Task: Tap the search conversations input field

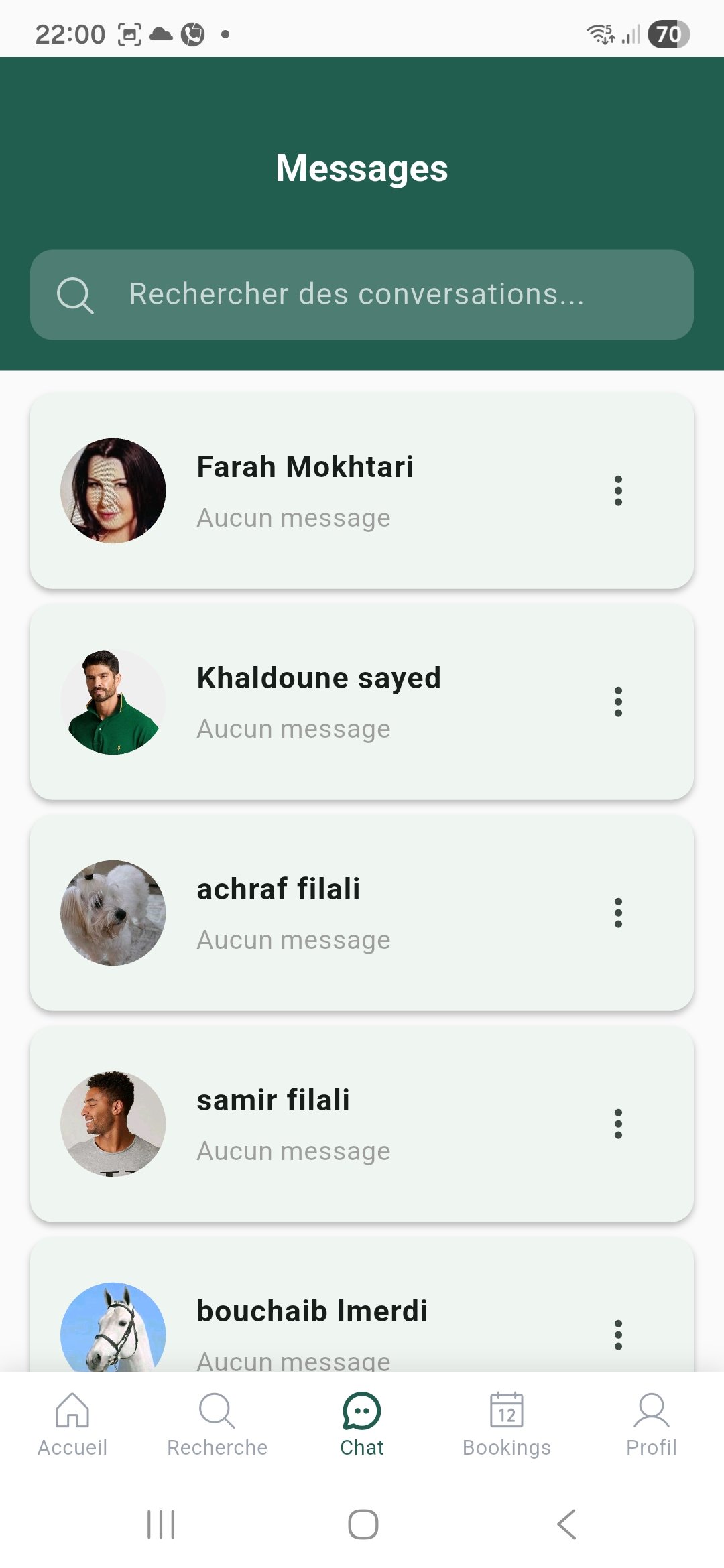Action: pos(362,295)
